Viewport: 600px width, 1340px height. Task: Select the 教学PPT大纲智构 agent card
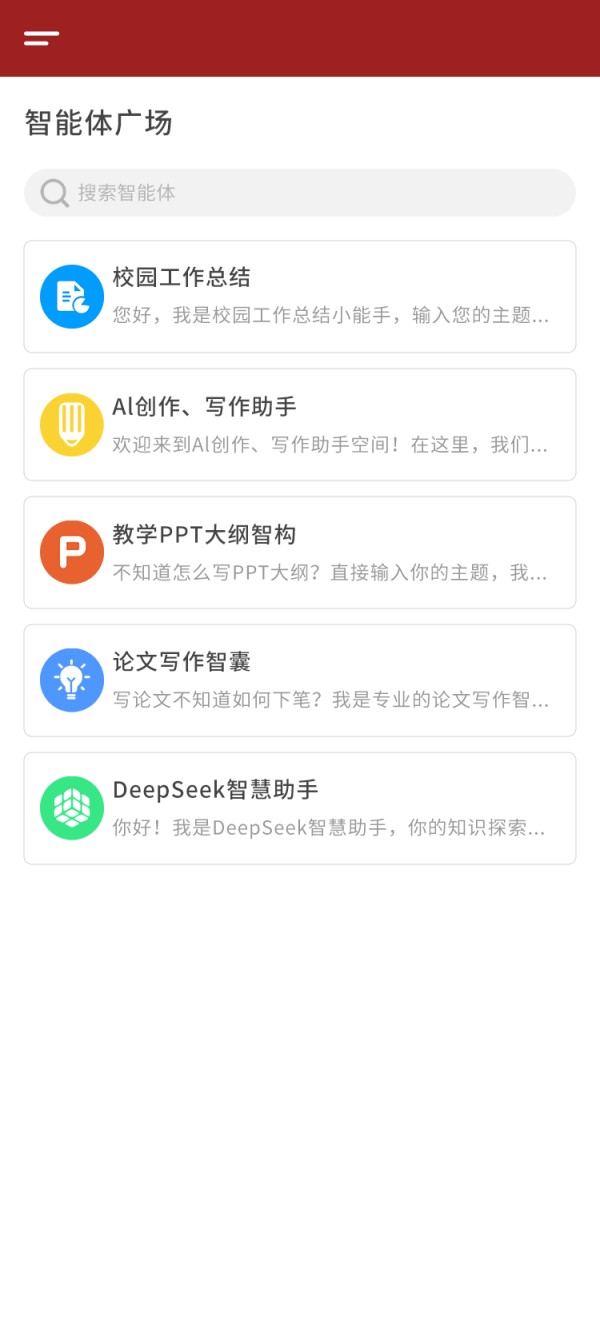(300, 553)
